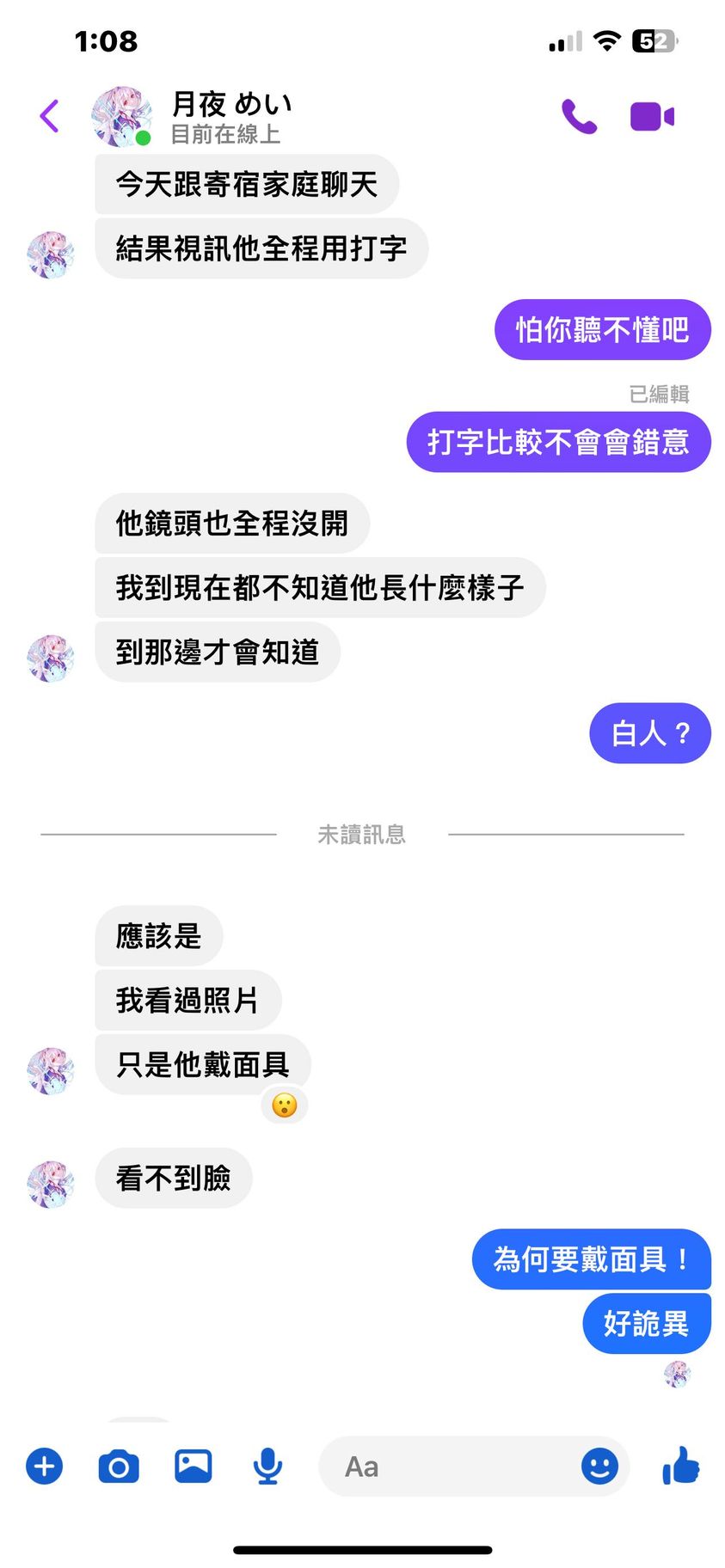This screenshot has height=1568, width=725.
Task: Open the camera to take a photo
Action: tap(119, 1466)
